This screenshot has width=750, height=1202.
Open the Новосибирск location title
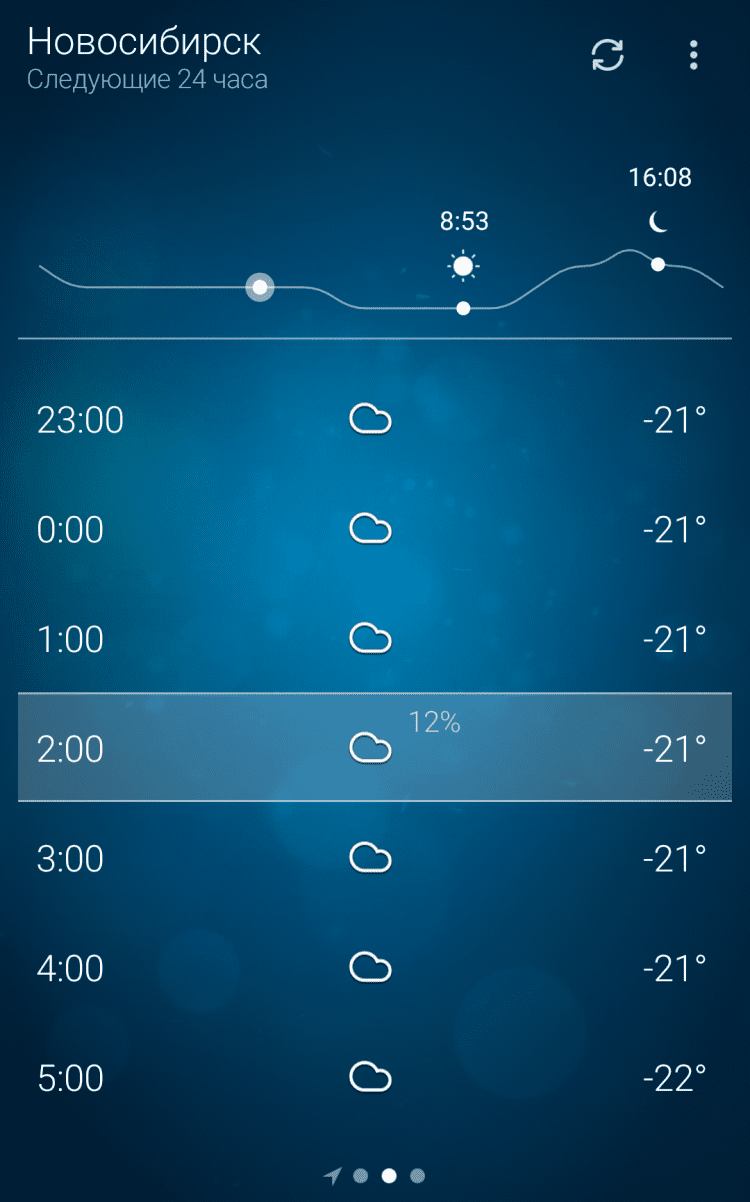coord(144,42)
